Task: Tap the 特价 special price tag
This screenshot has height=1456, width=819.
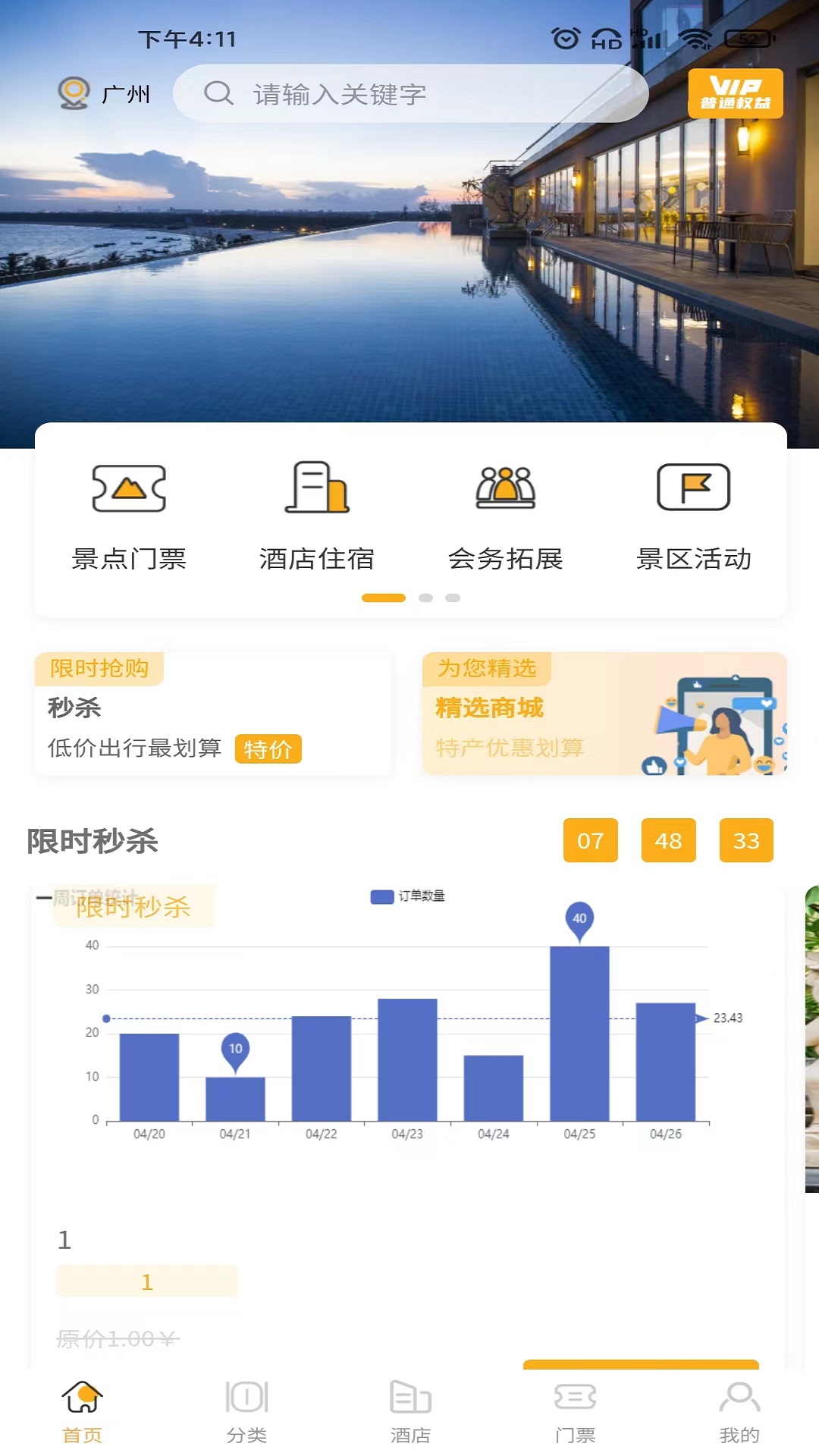Action: (x=269, y=749)
